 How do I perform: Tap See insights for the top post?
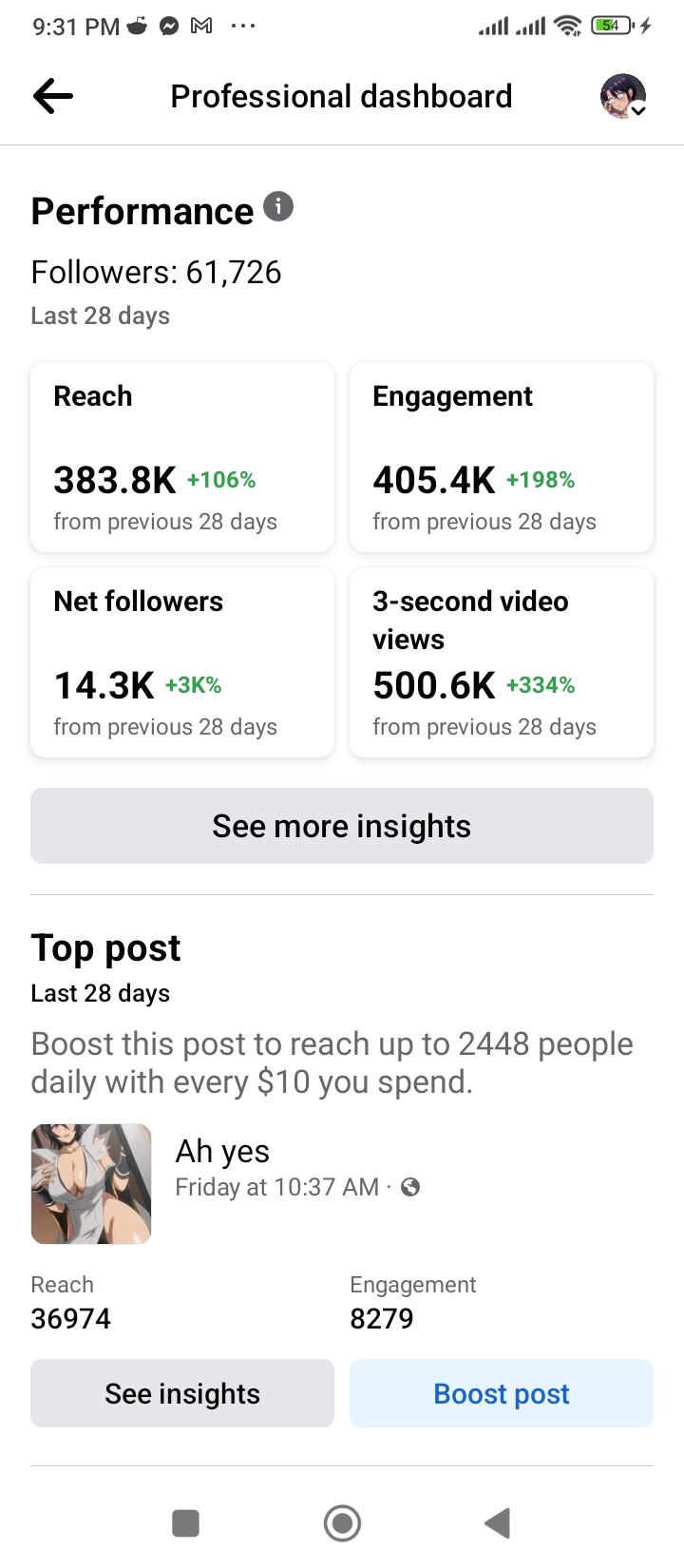182,1393
